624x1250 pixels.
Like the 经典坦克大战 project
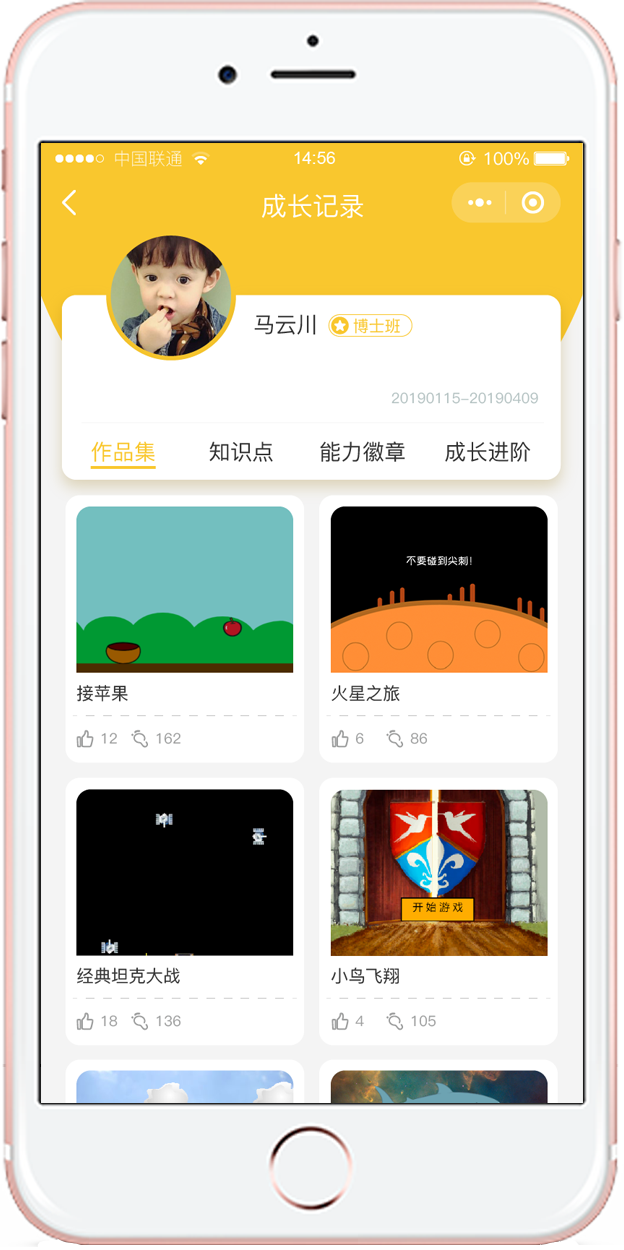(86, 1021)
